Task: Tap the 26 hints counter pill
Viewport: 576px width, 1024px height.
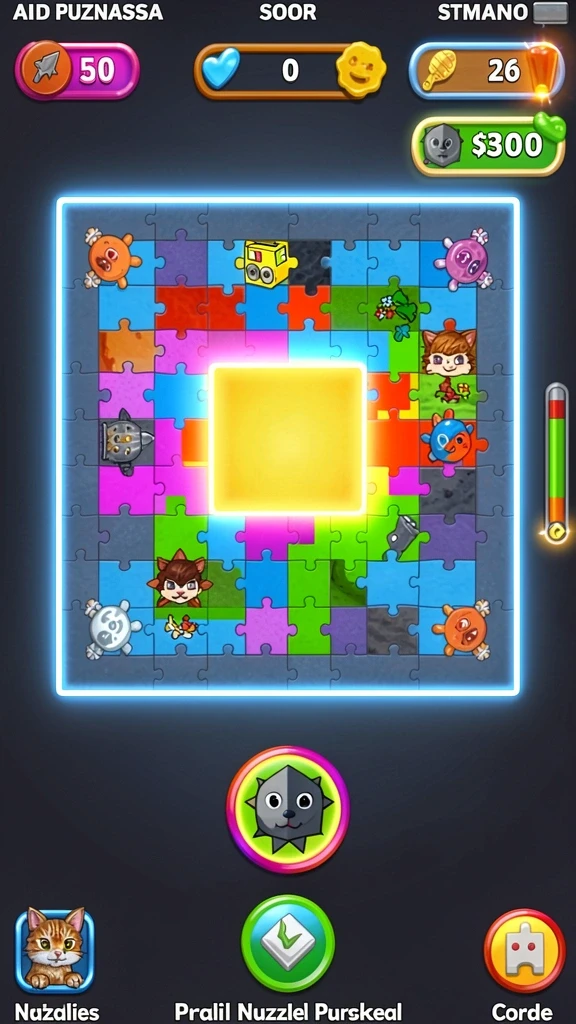Action: [x=487, y=71]
